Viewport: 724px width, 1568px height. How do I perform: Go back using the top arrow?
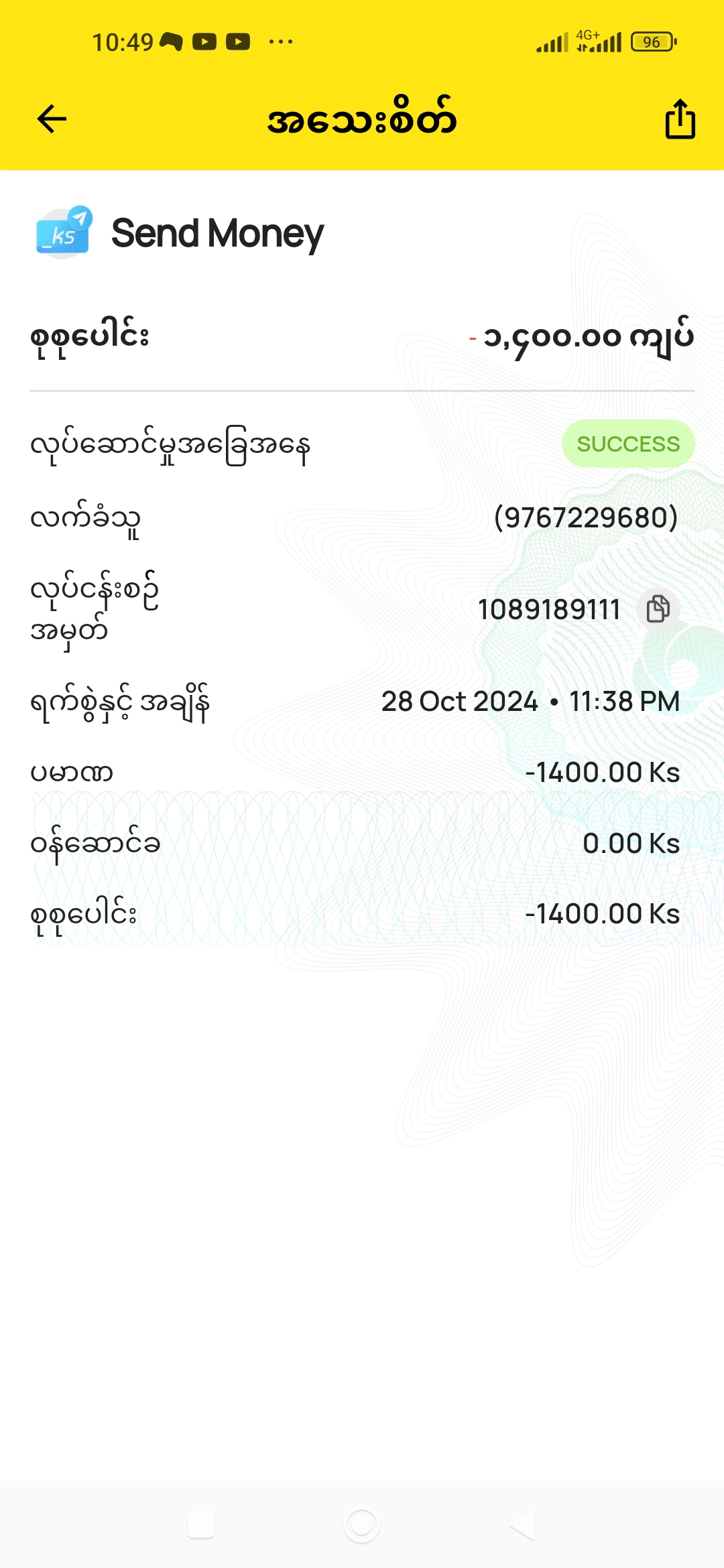tap(52, 119)
